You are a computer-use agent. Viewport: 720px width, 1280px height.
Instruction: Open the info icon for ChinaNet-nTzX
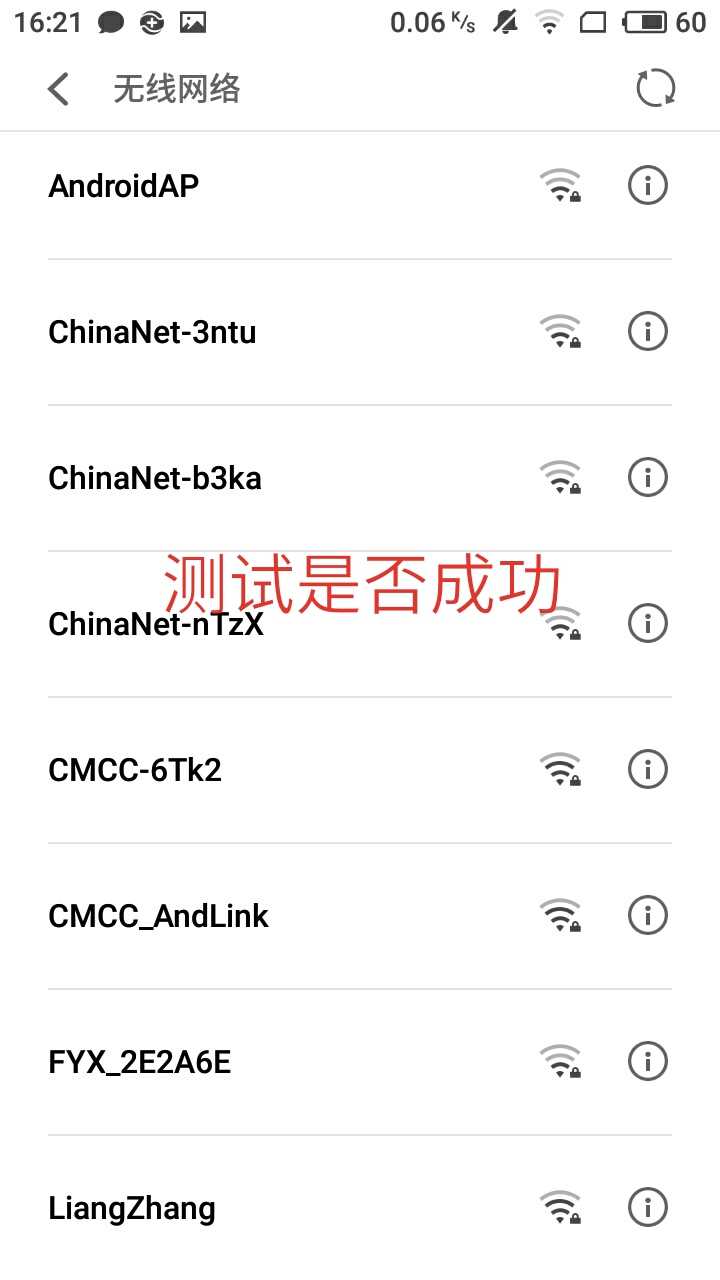click(x=647, y=624)
